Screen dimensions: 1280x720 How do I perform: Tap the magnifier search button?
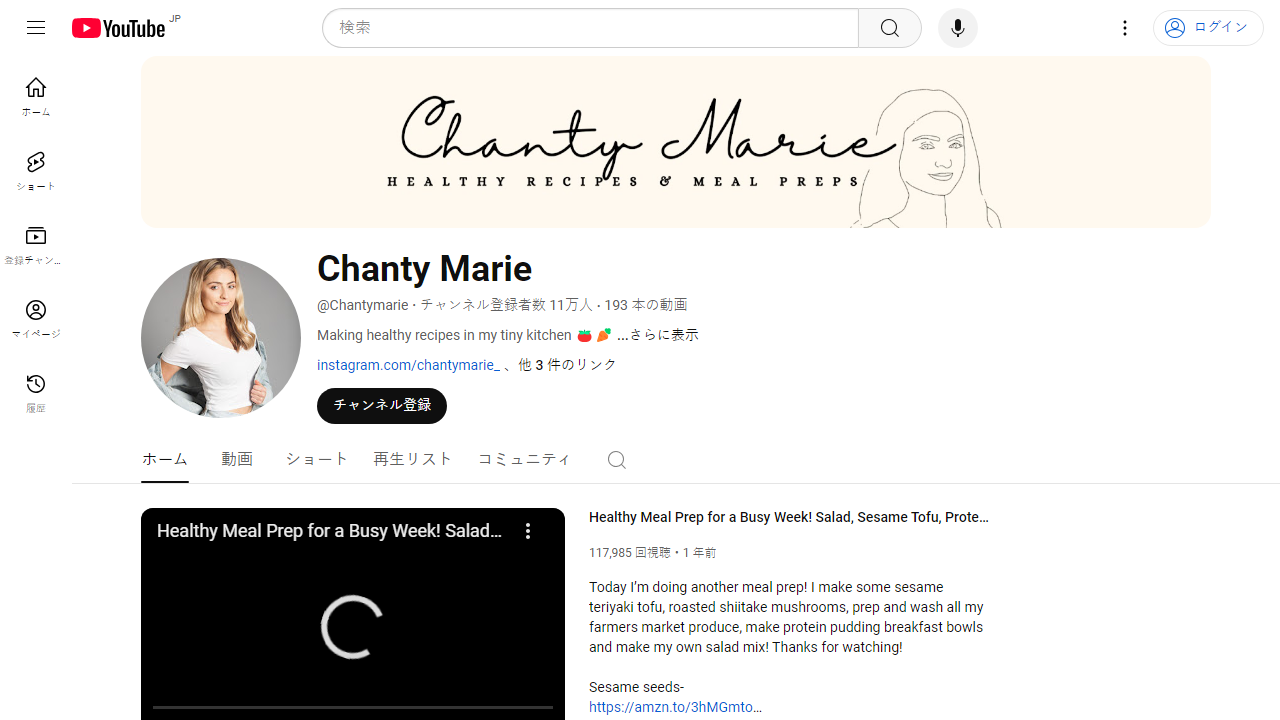[x=889, y=28]
